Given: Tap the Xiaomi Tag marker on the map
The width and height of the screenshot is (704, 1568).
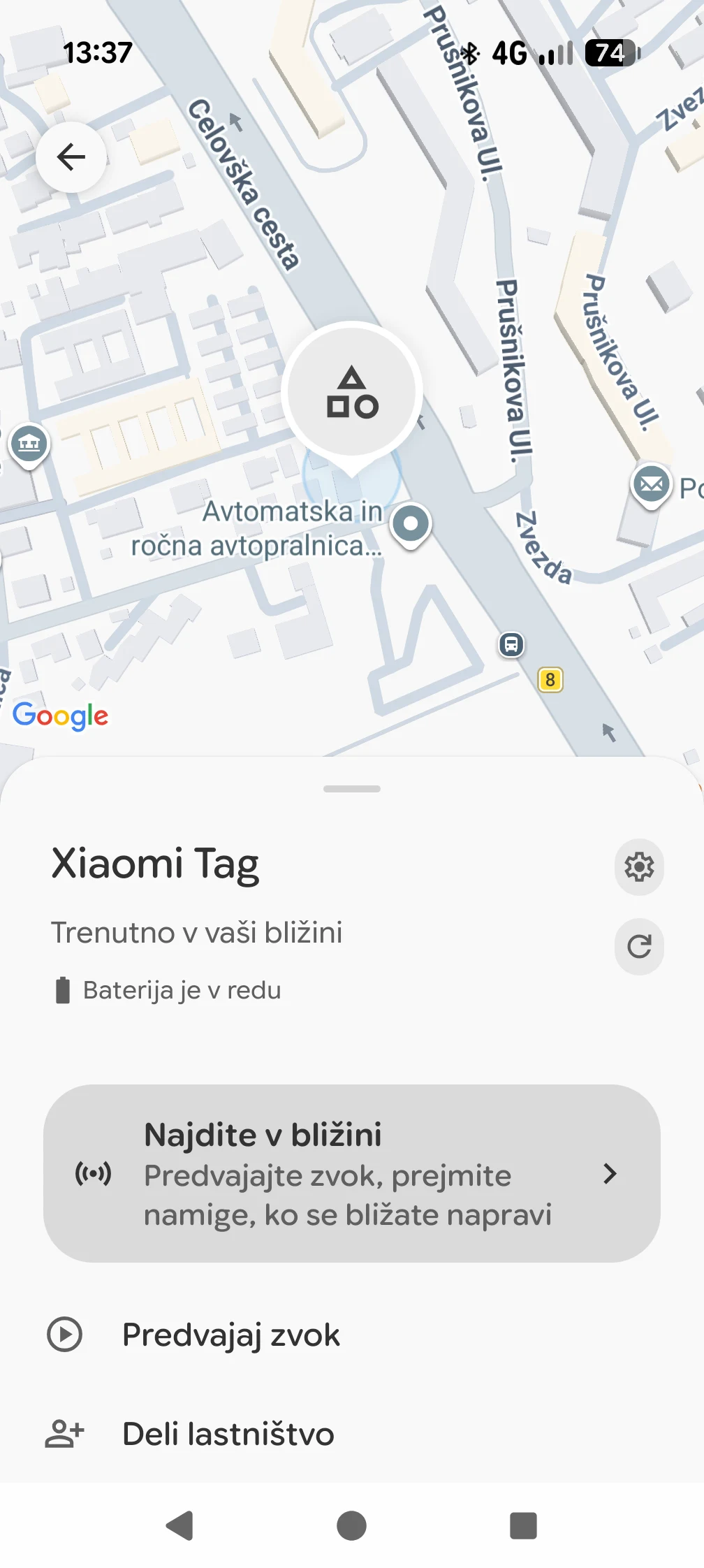Looking at the screenshot, I should 352,392.
